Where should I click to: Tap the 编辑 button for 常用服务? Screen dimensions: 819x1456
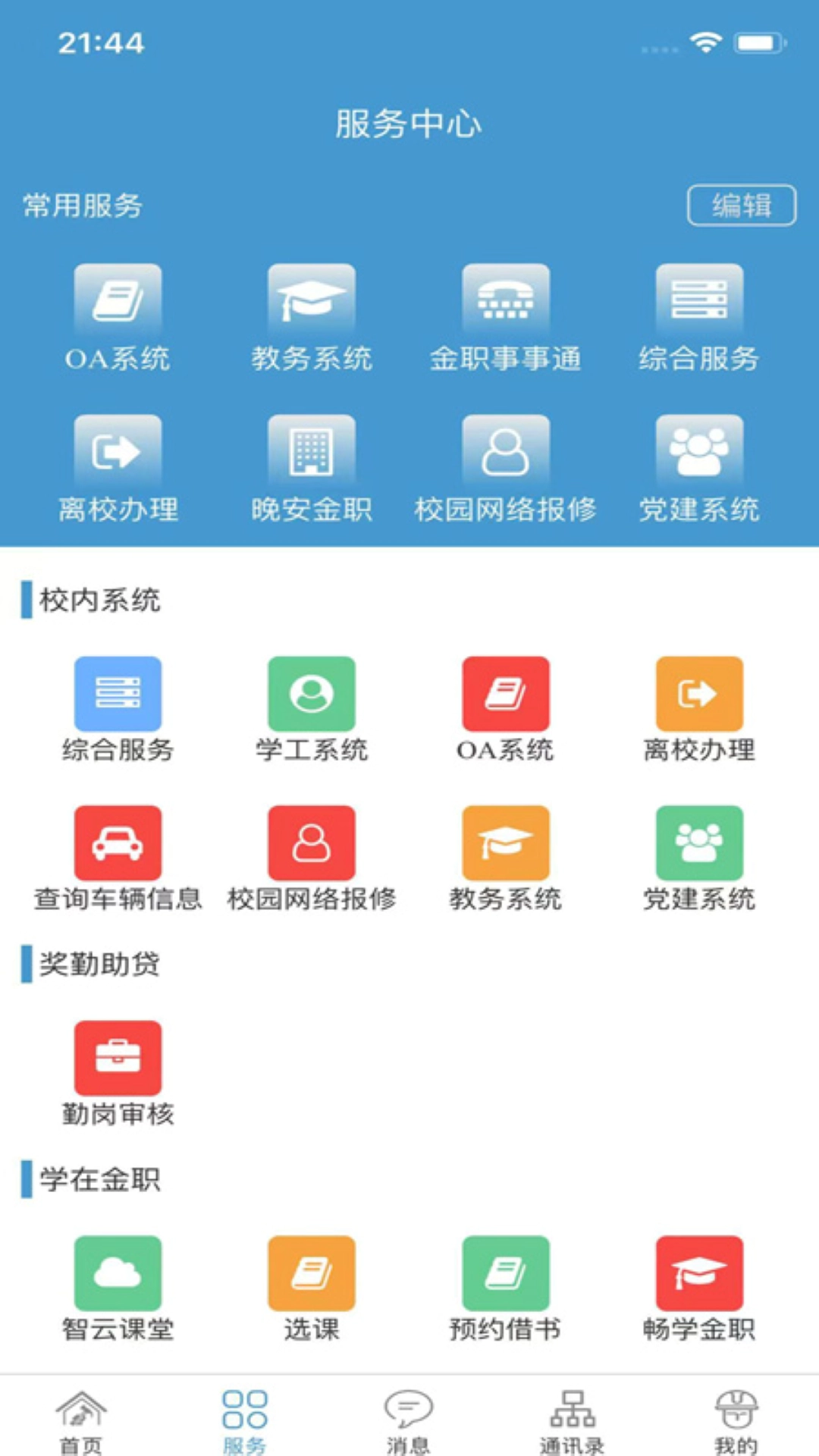[x=742, y=203]
